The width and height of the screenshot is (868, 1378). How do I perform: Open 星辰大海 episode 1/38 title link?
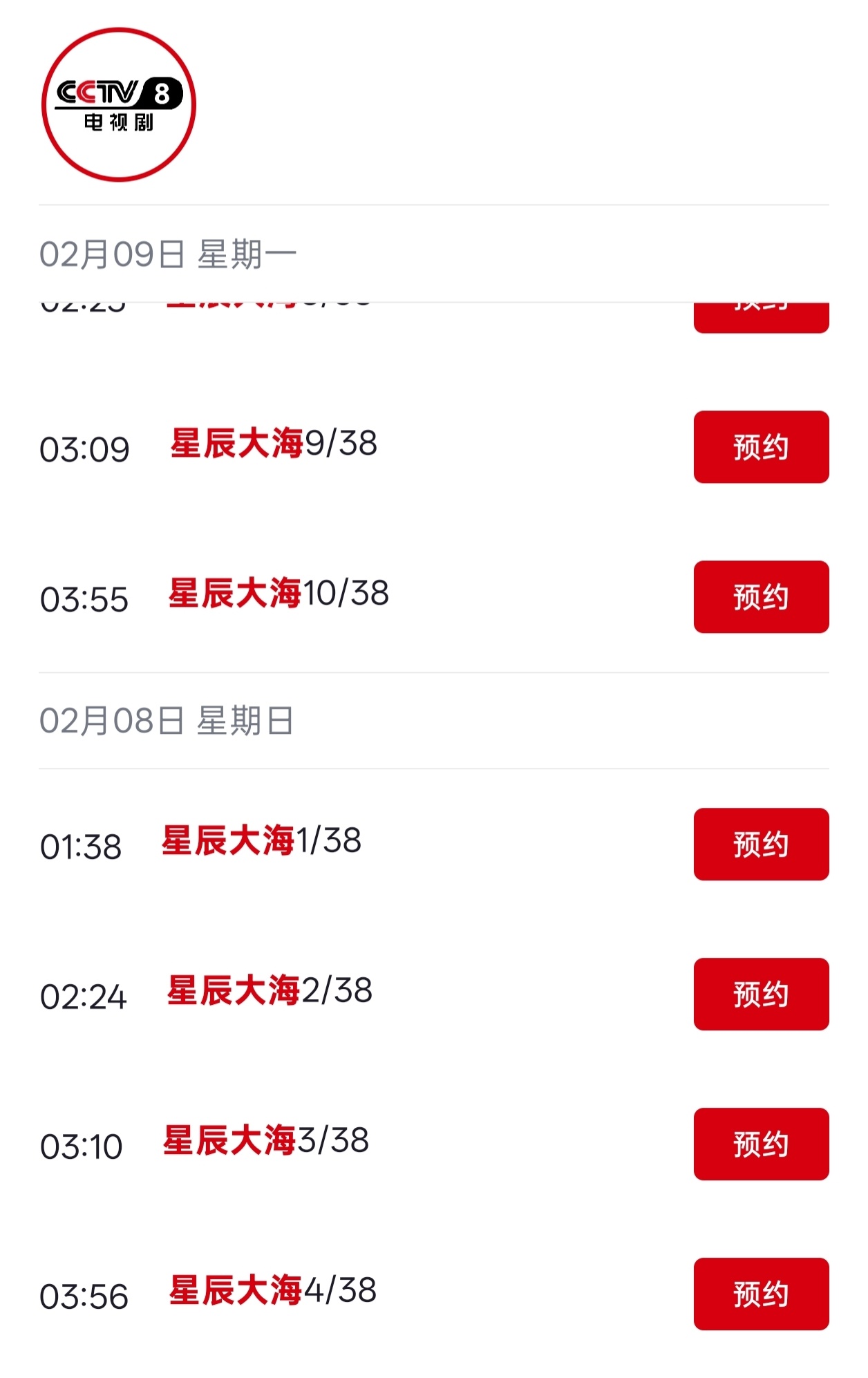(263, 842)
